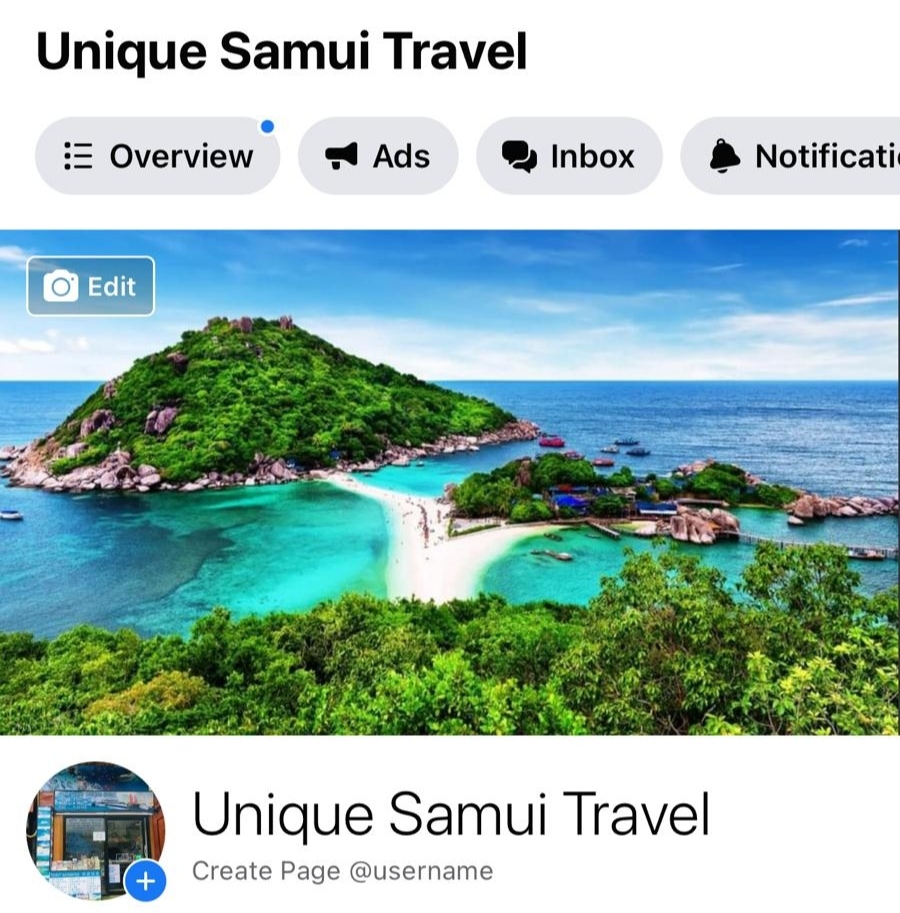Screen dimensions: 900x913
Task: Tap Create Page @username link
Action: click(342, 871)
